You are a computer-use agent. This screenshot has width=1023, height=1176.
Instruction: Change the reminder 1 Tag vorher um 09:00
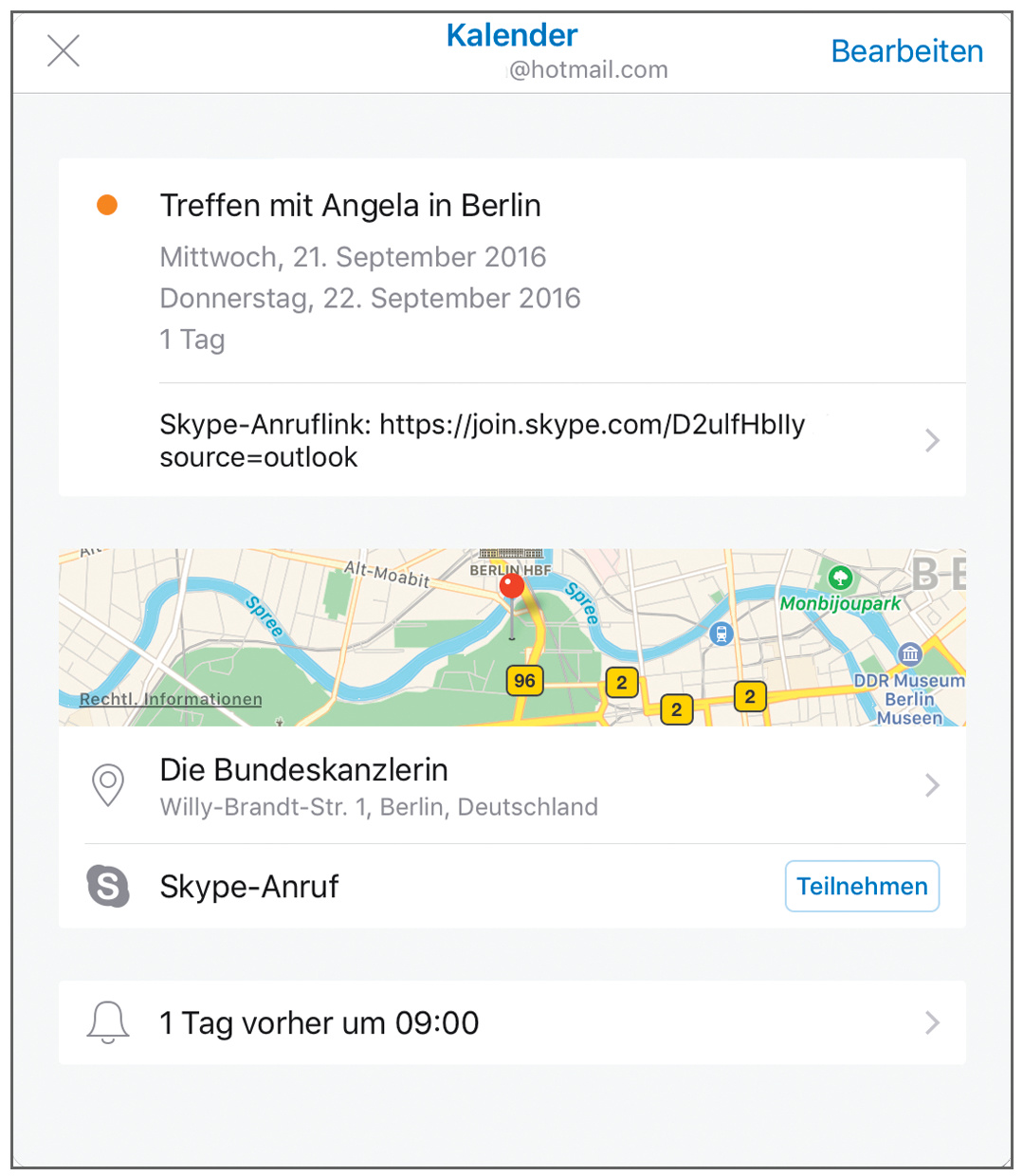(x=512, y=1022)
